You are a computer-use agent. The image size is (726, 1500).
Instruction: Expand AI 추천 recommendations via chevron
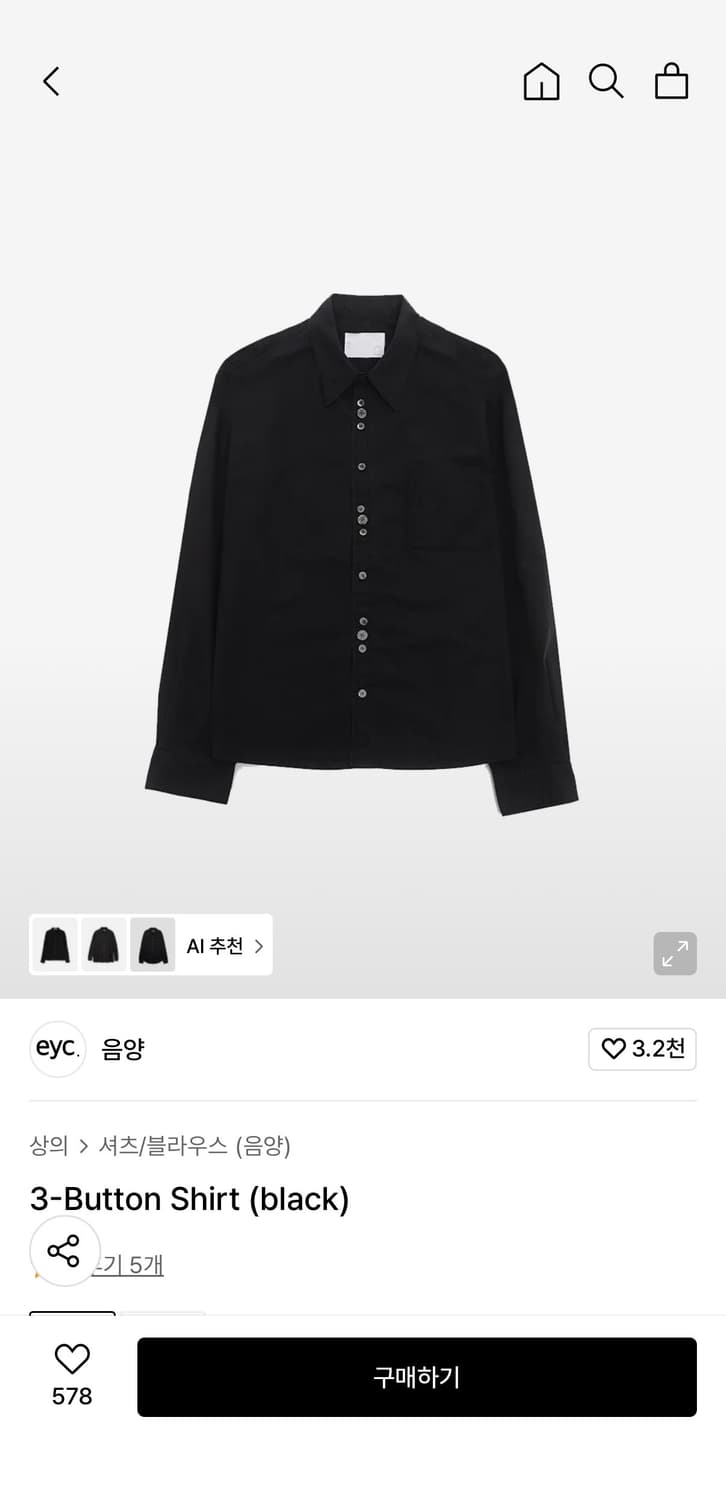click(x=257, y=944)
